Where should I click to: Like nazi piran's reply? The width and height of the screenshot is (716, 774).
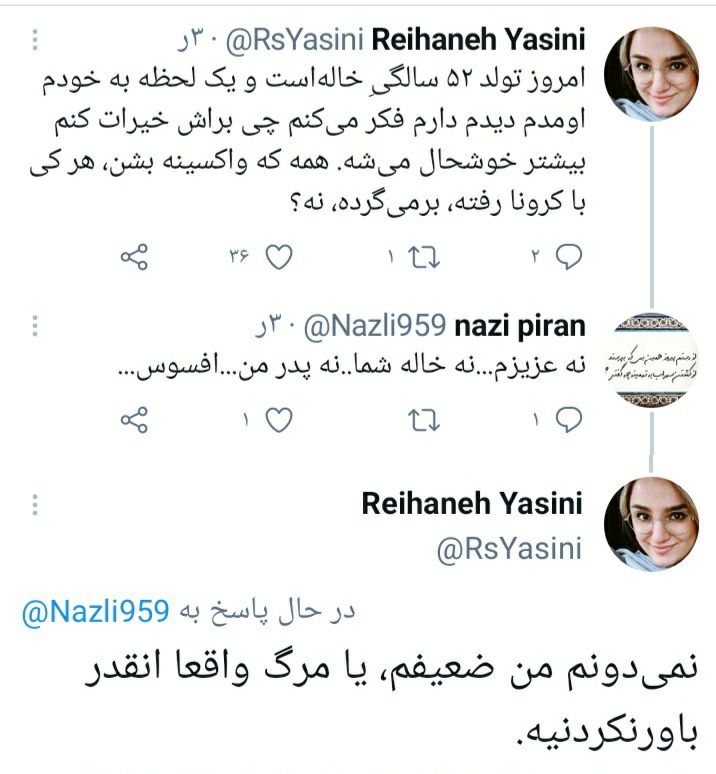coord(281,420)
